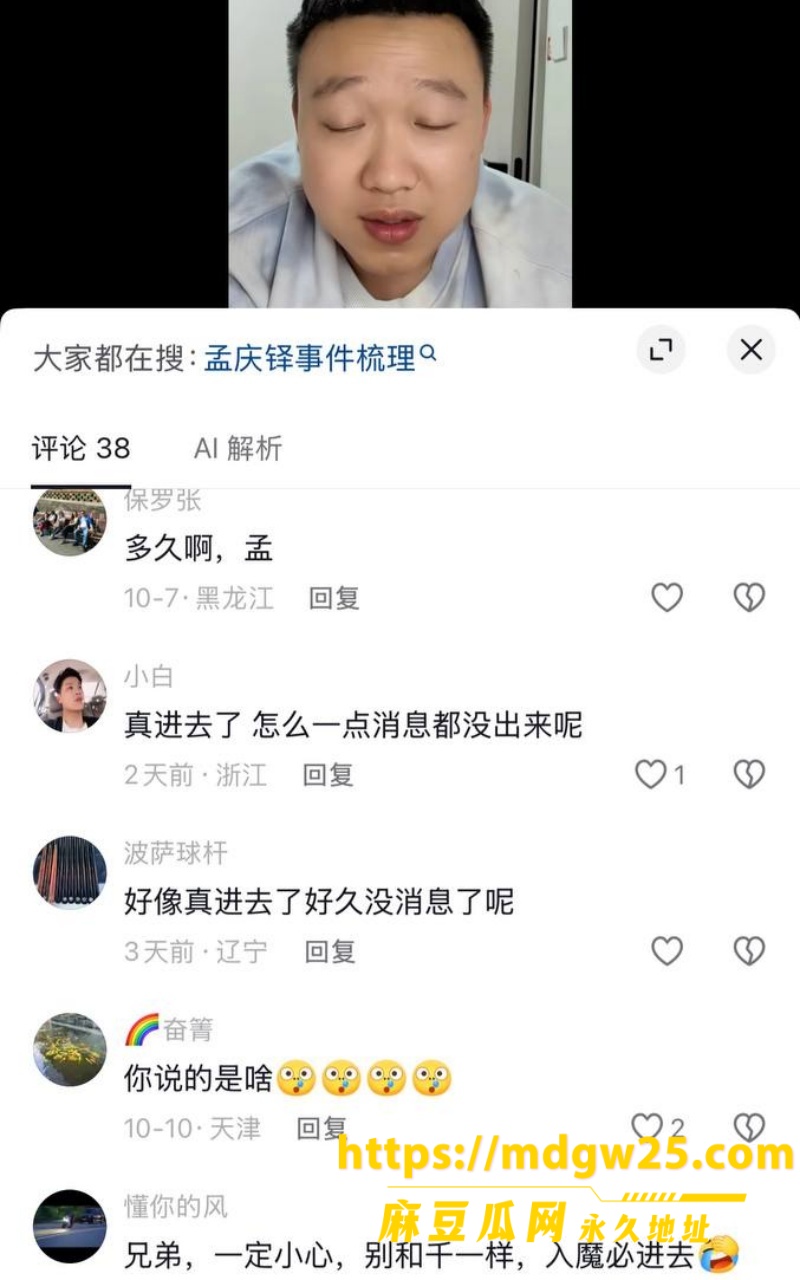Reply to 保罗张's comment

[334, 598]
